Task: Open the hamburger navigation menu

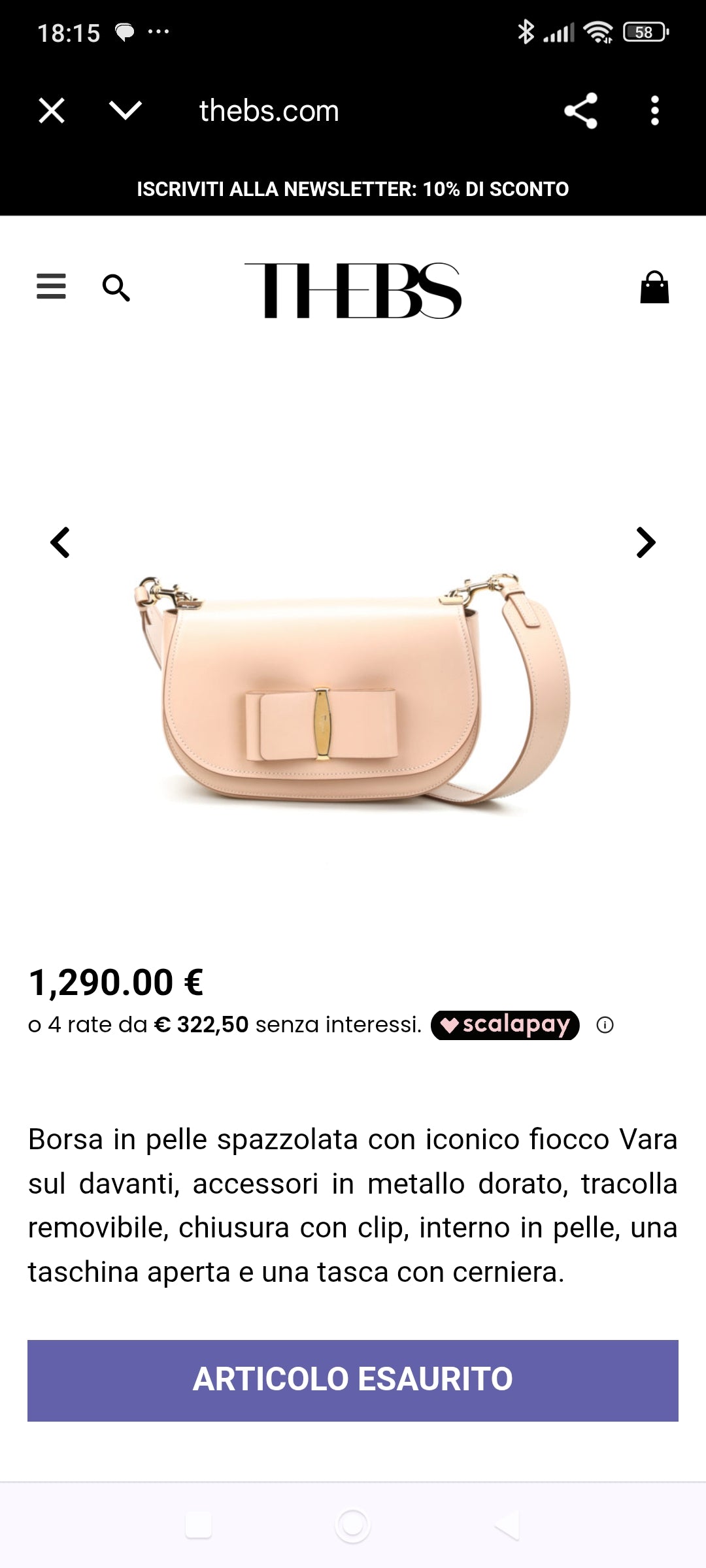Action: pos(51,287)
